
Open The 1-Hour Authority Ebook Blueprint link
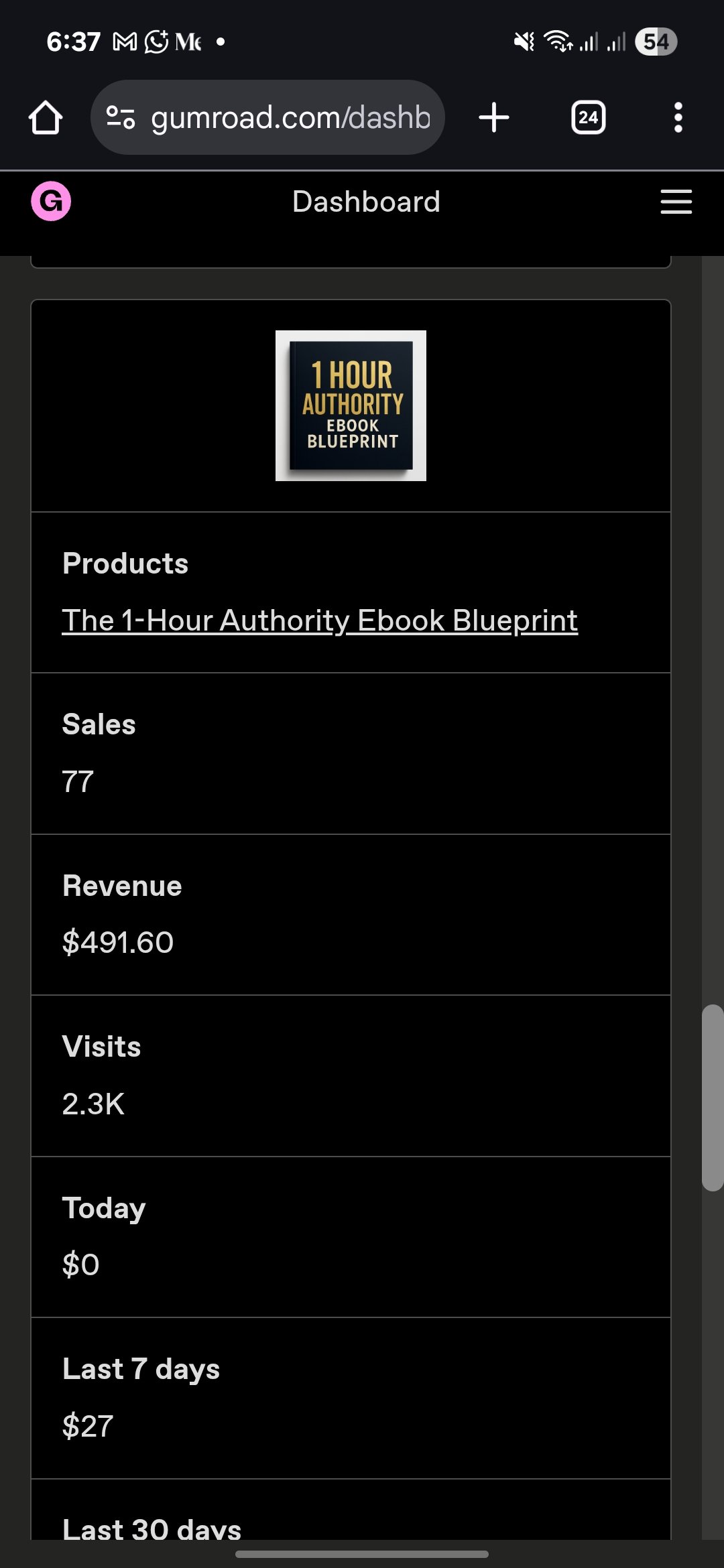coord(320,620)
